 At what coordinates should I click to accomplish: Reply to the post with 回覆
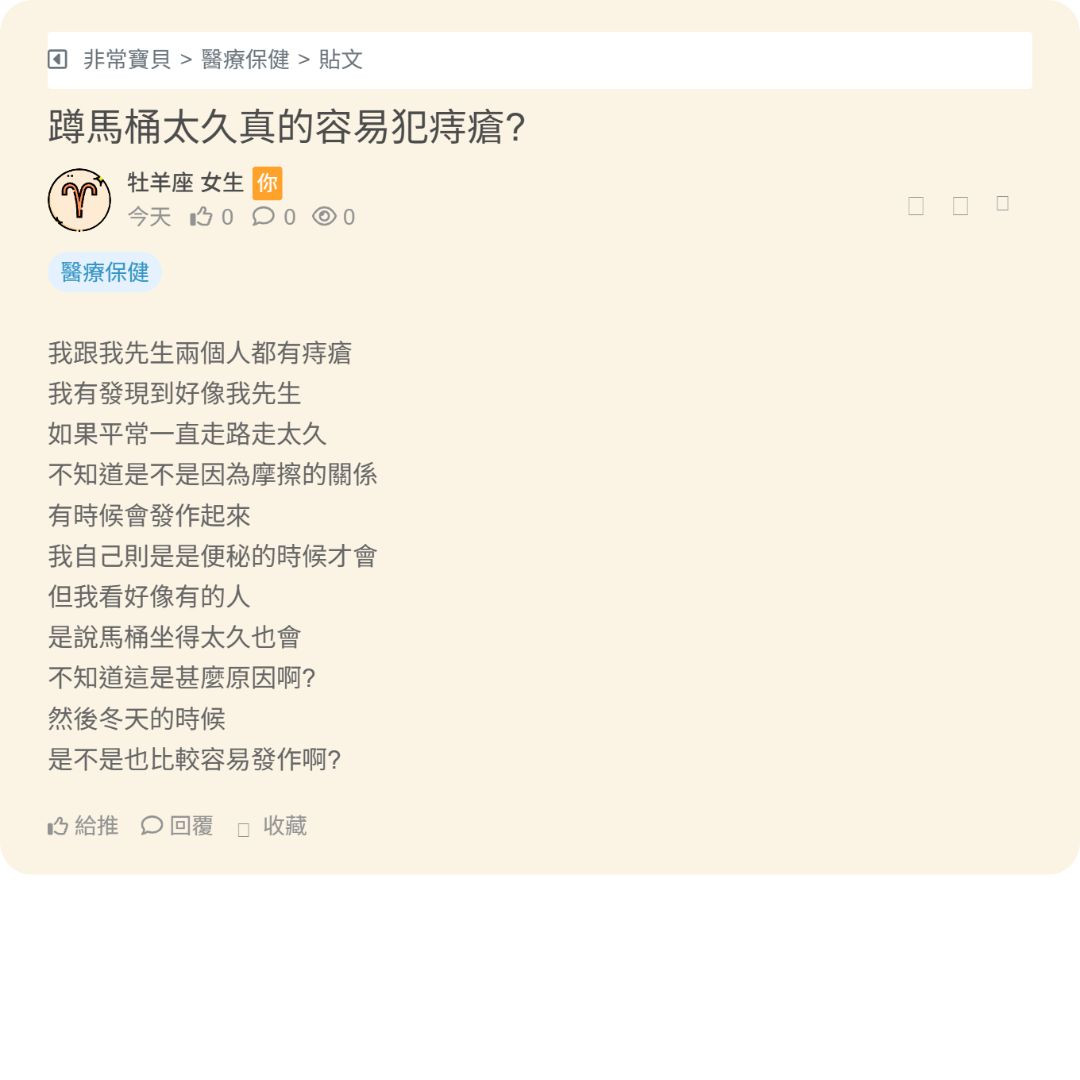[x=178, y=826]
